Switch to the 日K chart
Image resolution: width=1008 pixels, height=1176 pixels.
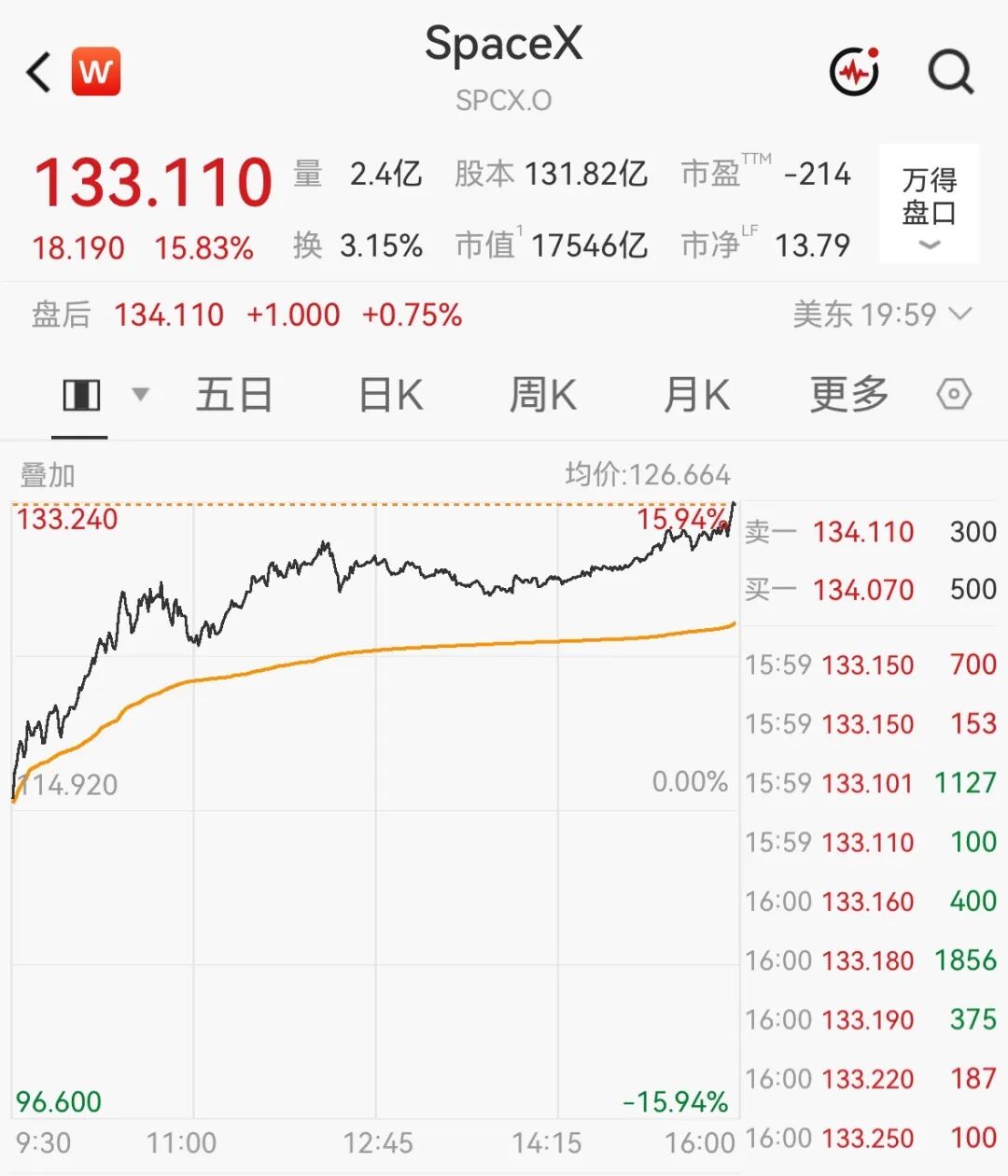click(x=390, y=395)
